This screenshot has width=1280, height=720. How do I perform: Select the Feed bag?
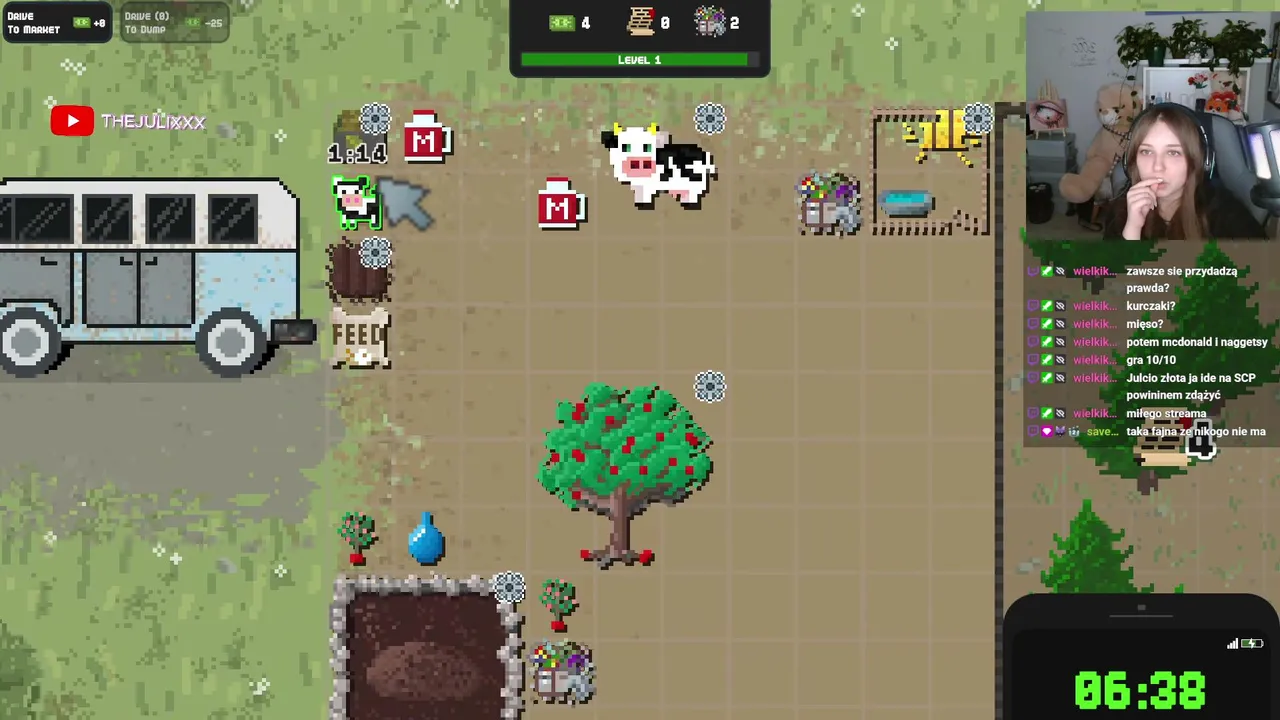click(360, 340)
